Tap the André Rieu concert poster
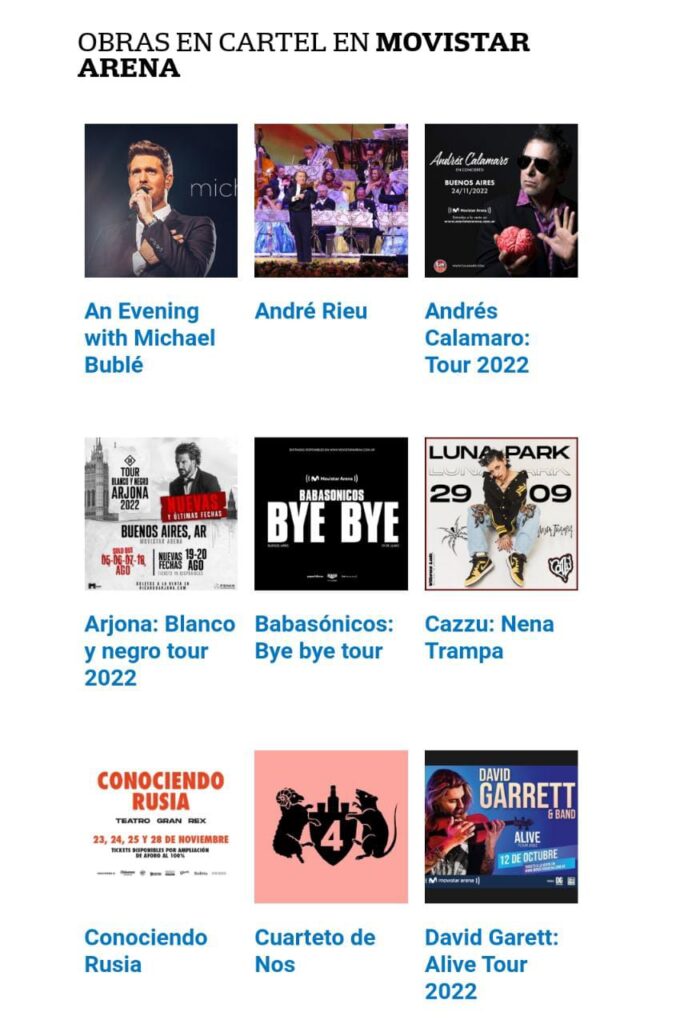Image resolution: width=692 pixels, height=1024 pixels. 331,200
